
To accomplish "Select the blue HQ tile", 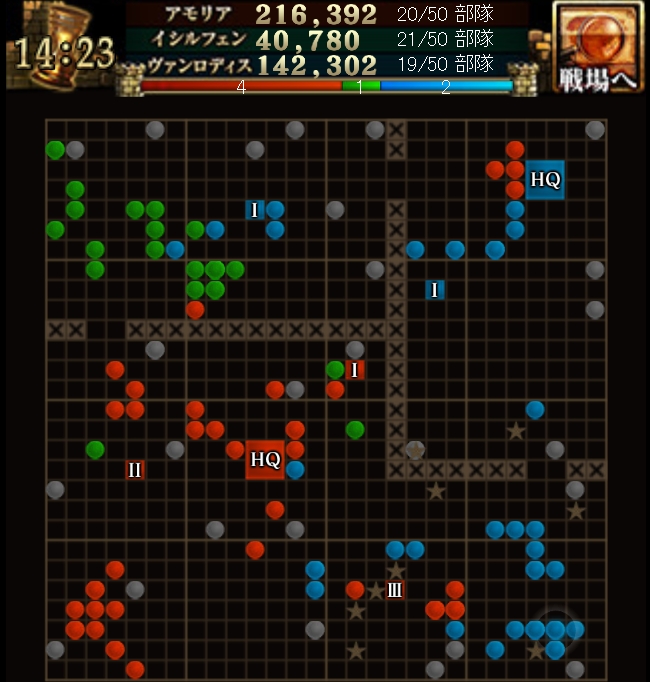I will pyautogui.click(x=545, y=180).
